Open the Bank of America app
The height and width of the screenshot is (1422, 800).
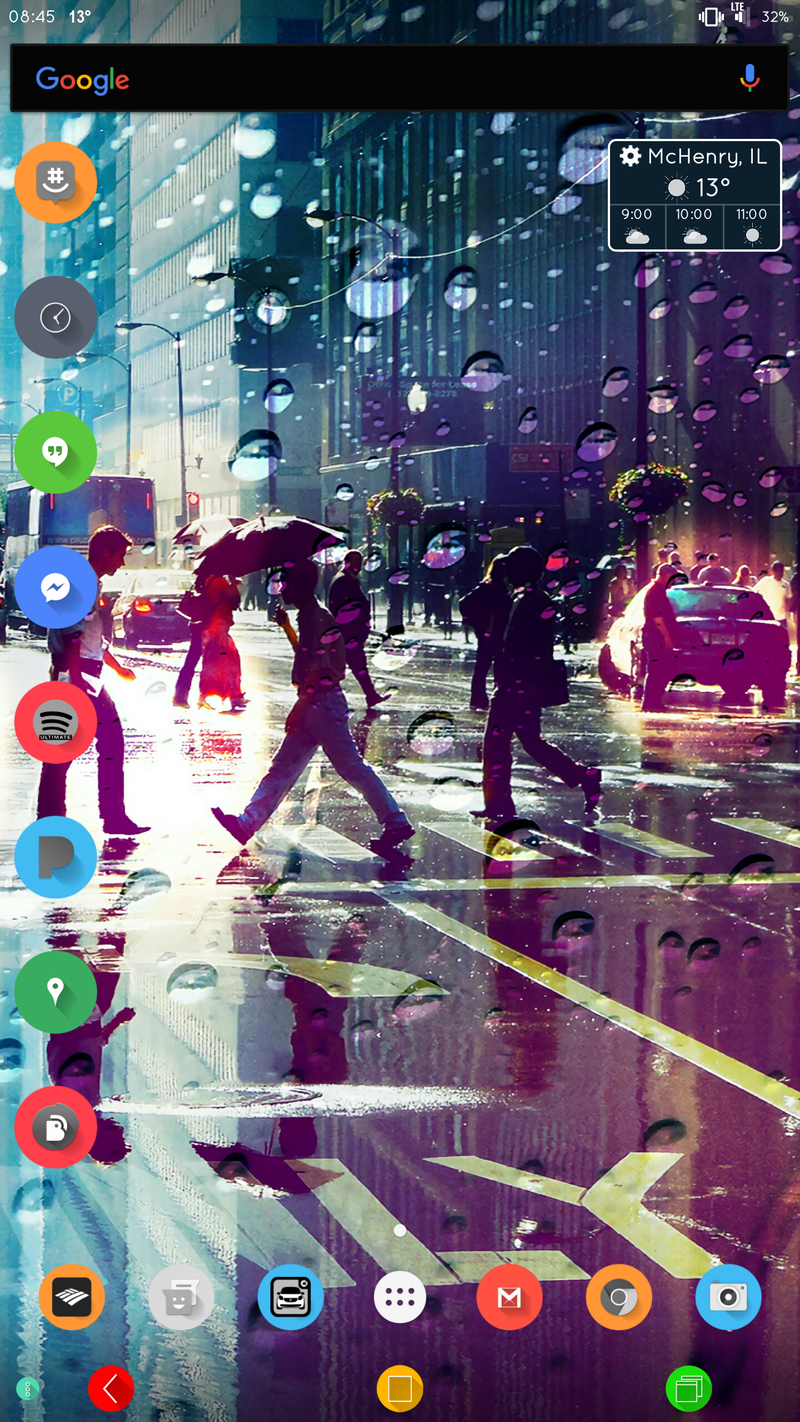[72, 1297]
